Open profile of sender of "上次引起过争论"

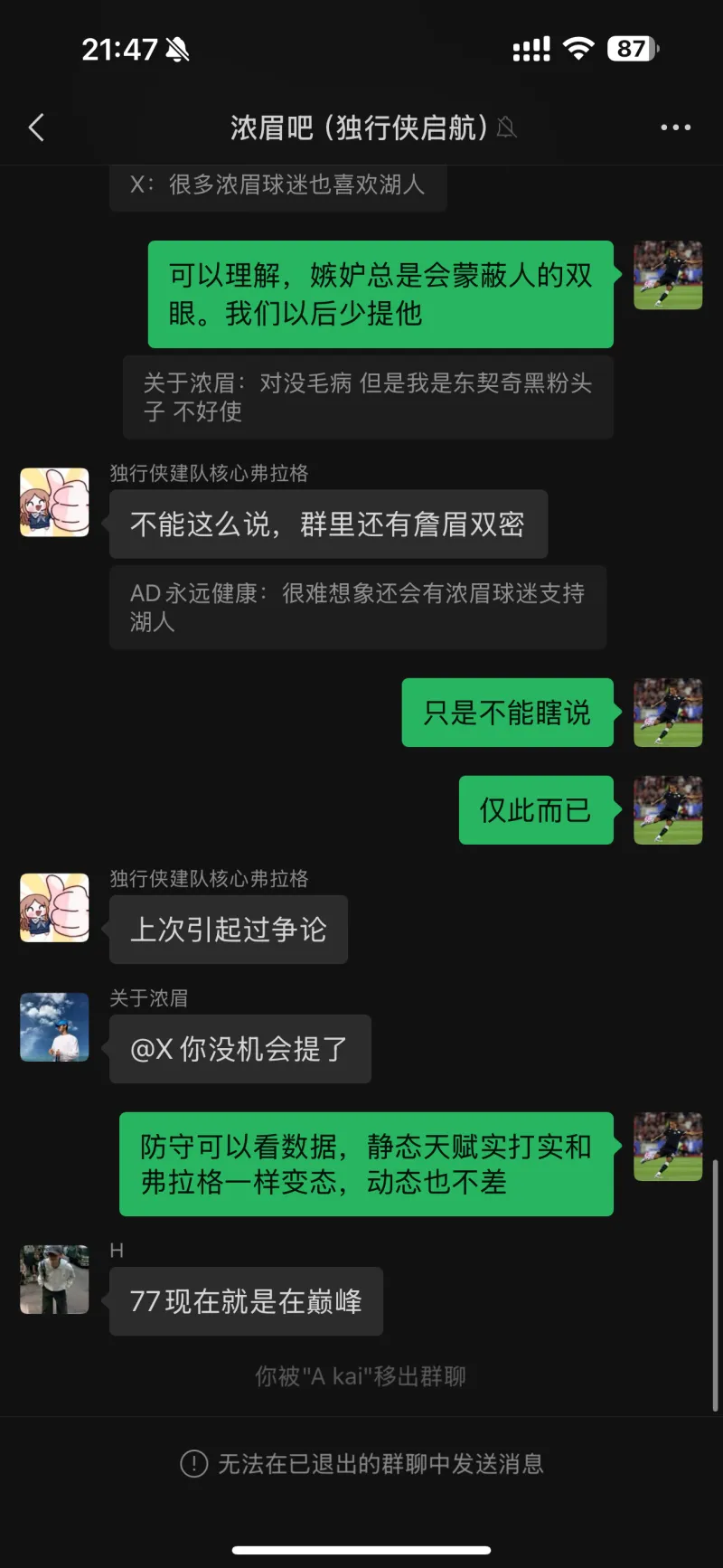tap(54, 907)
